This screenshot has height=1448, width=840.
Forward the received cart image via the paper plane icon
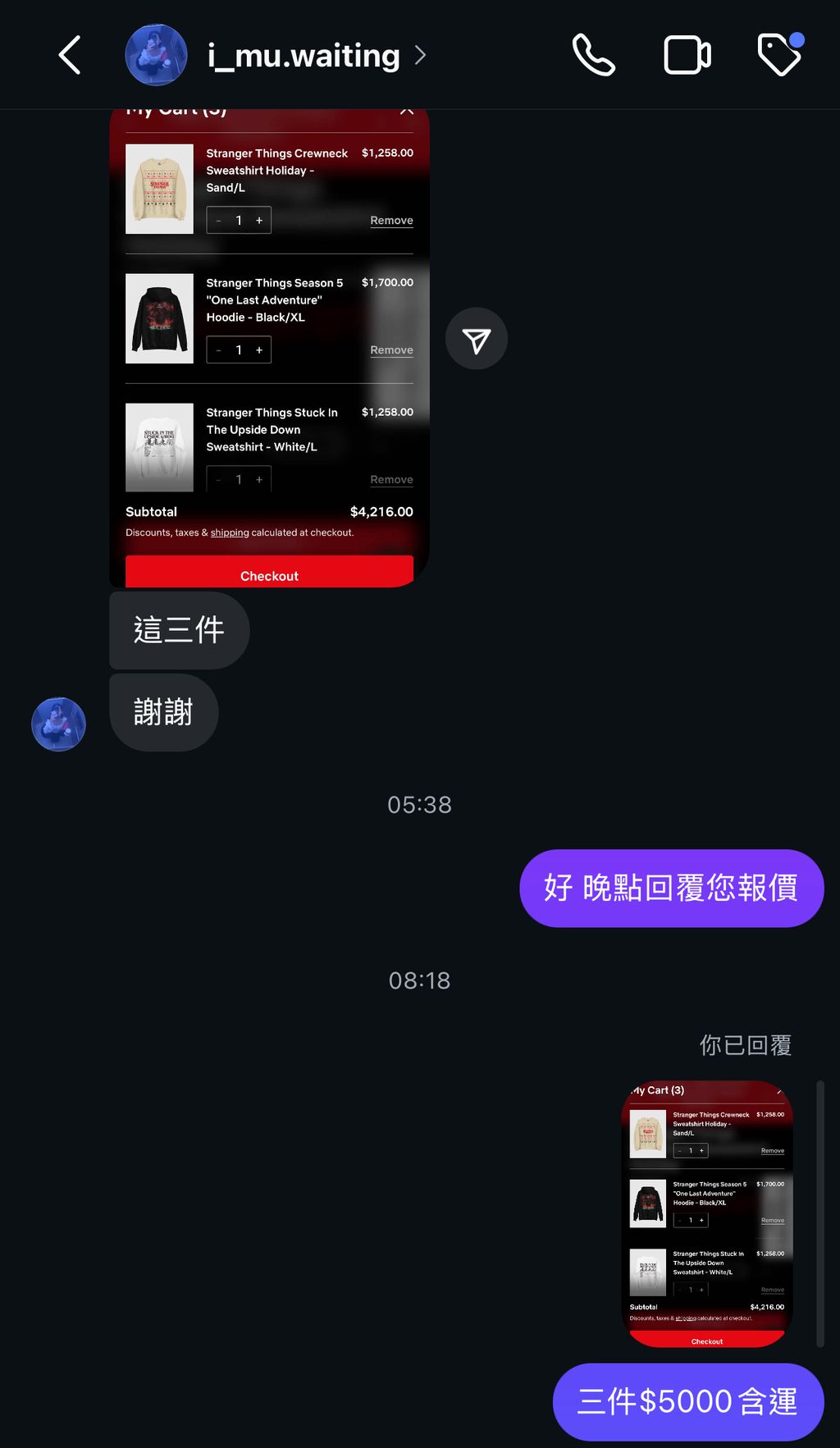(x=477, y=339)
